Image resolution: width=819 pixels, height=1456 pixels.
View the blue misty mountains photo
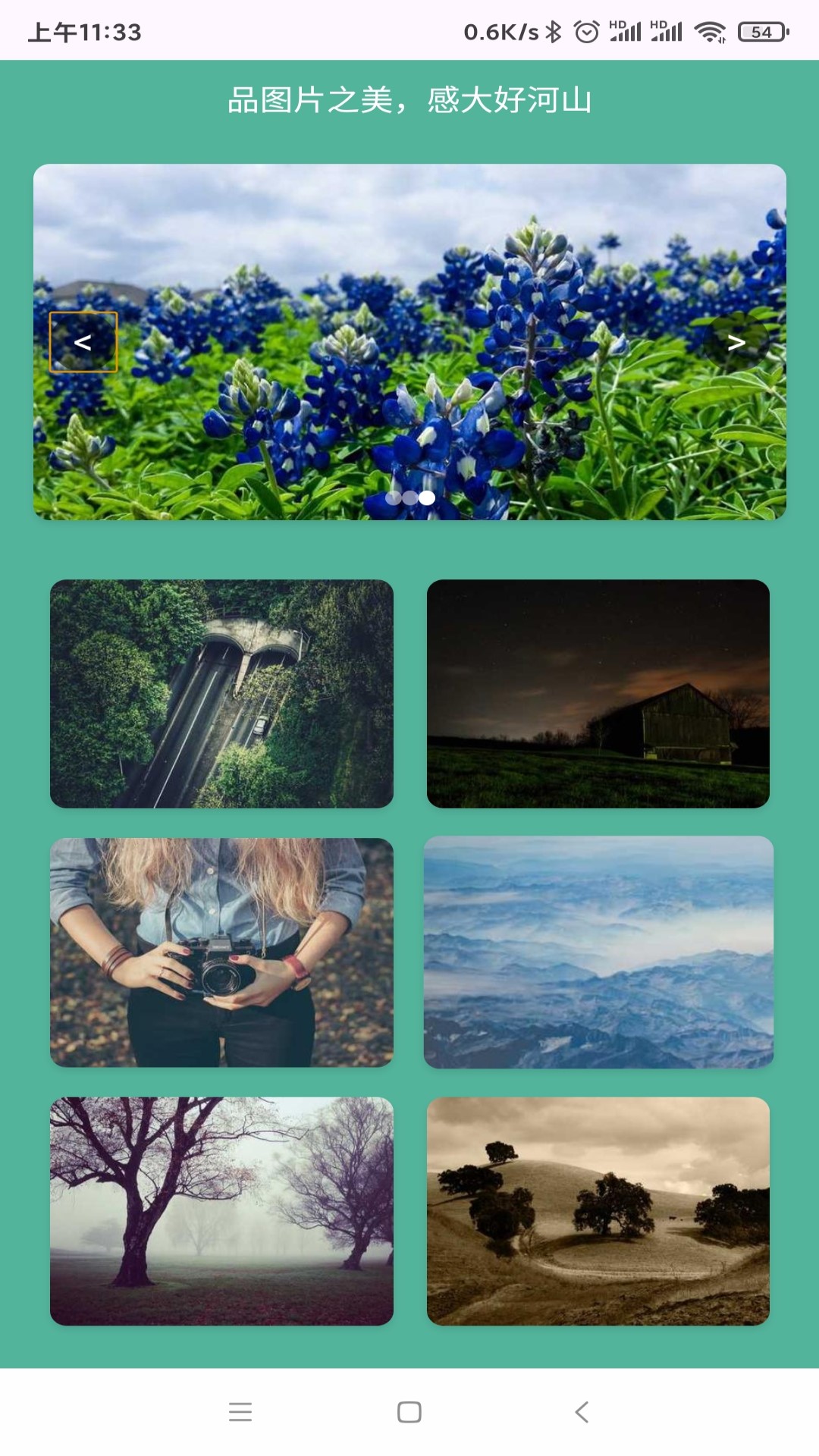pyautogui.click(x=598, y=952)
